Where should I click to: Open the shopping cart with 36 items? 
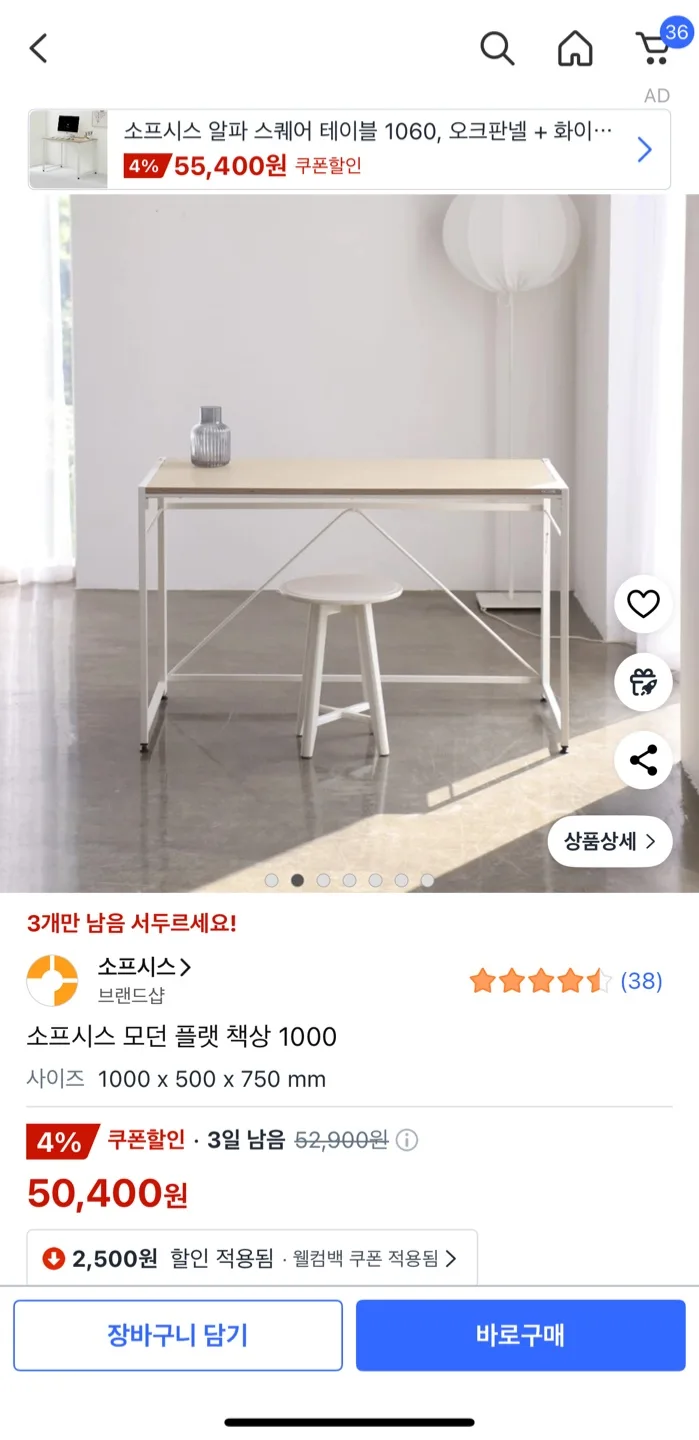(x=655, y=46)
